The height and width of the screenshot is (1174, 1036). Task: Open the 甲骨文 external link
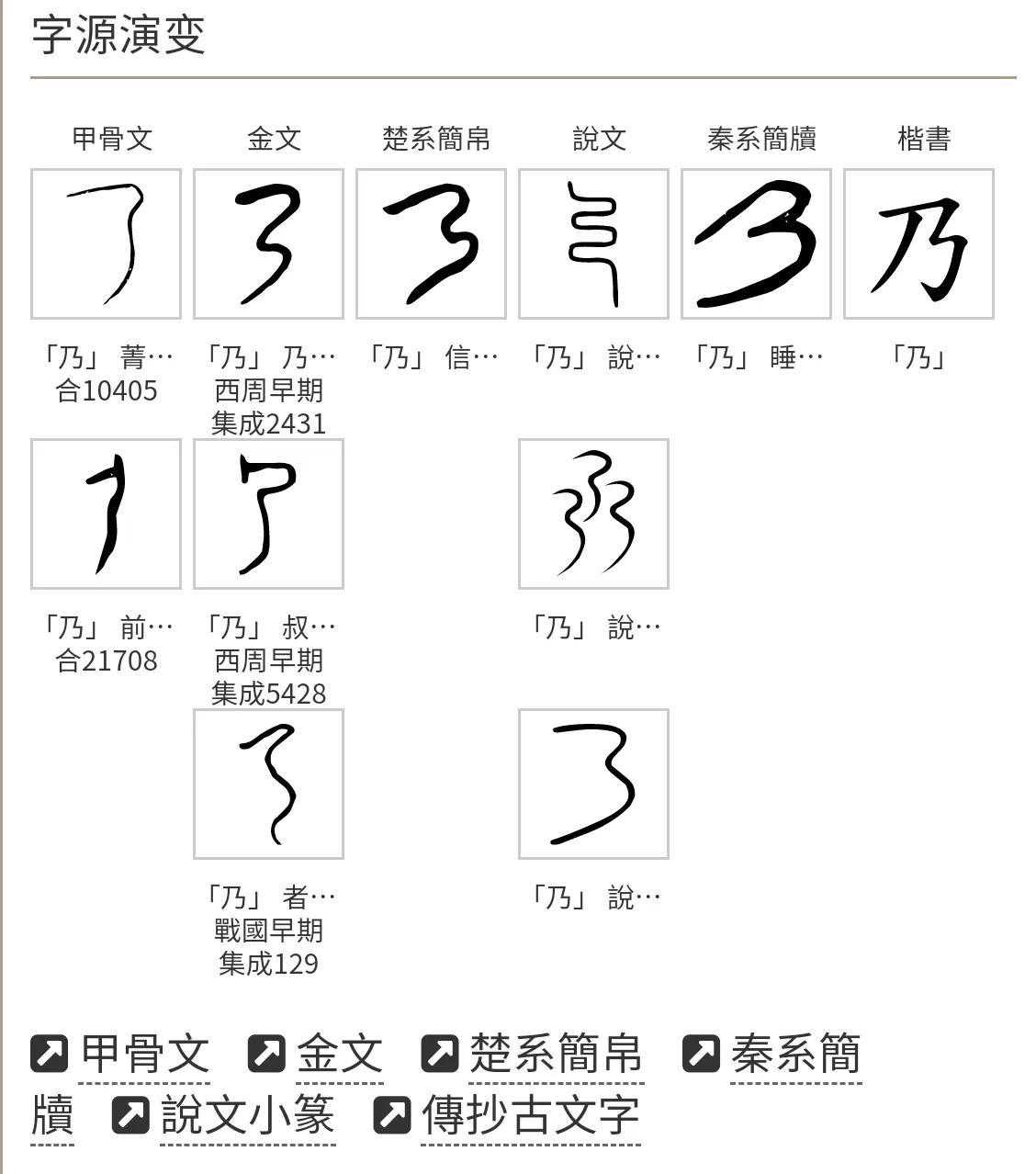pos(145,1054)
